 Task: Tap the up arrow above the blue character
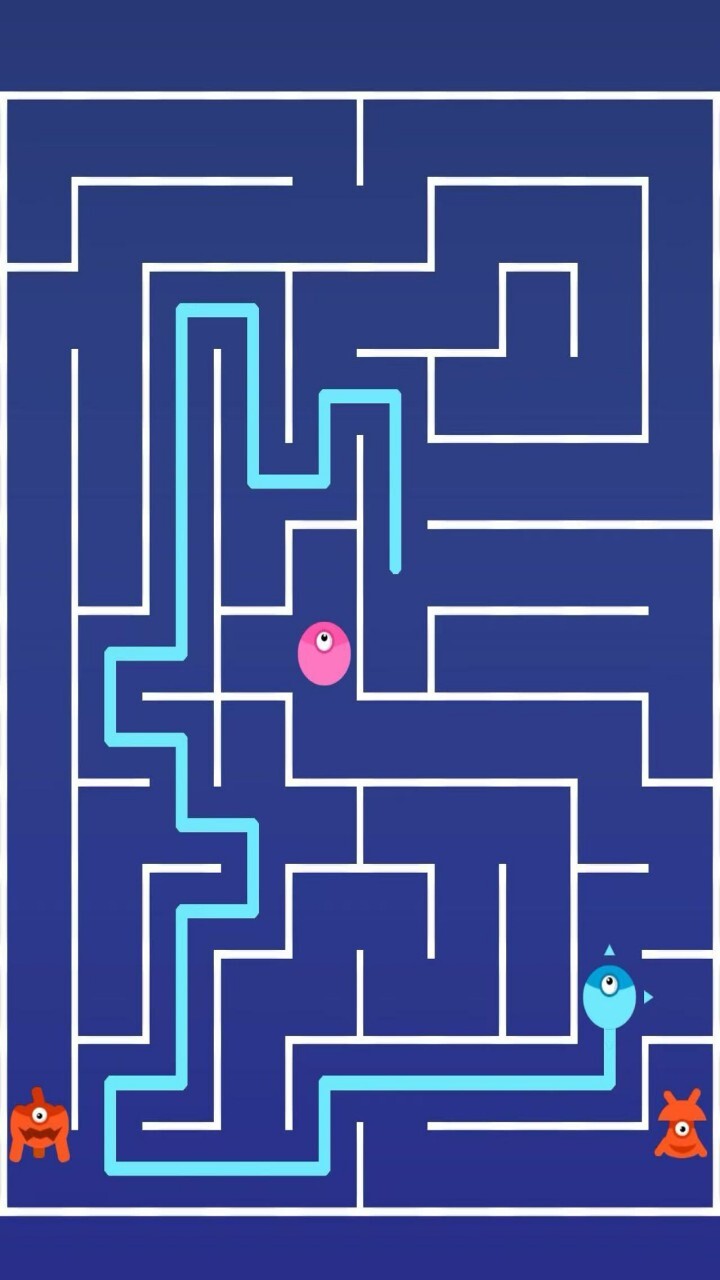(x=609, y=950)
